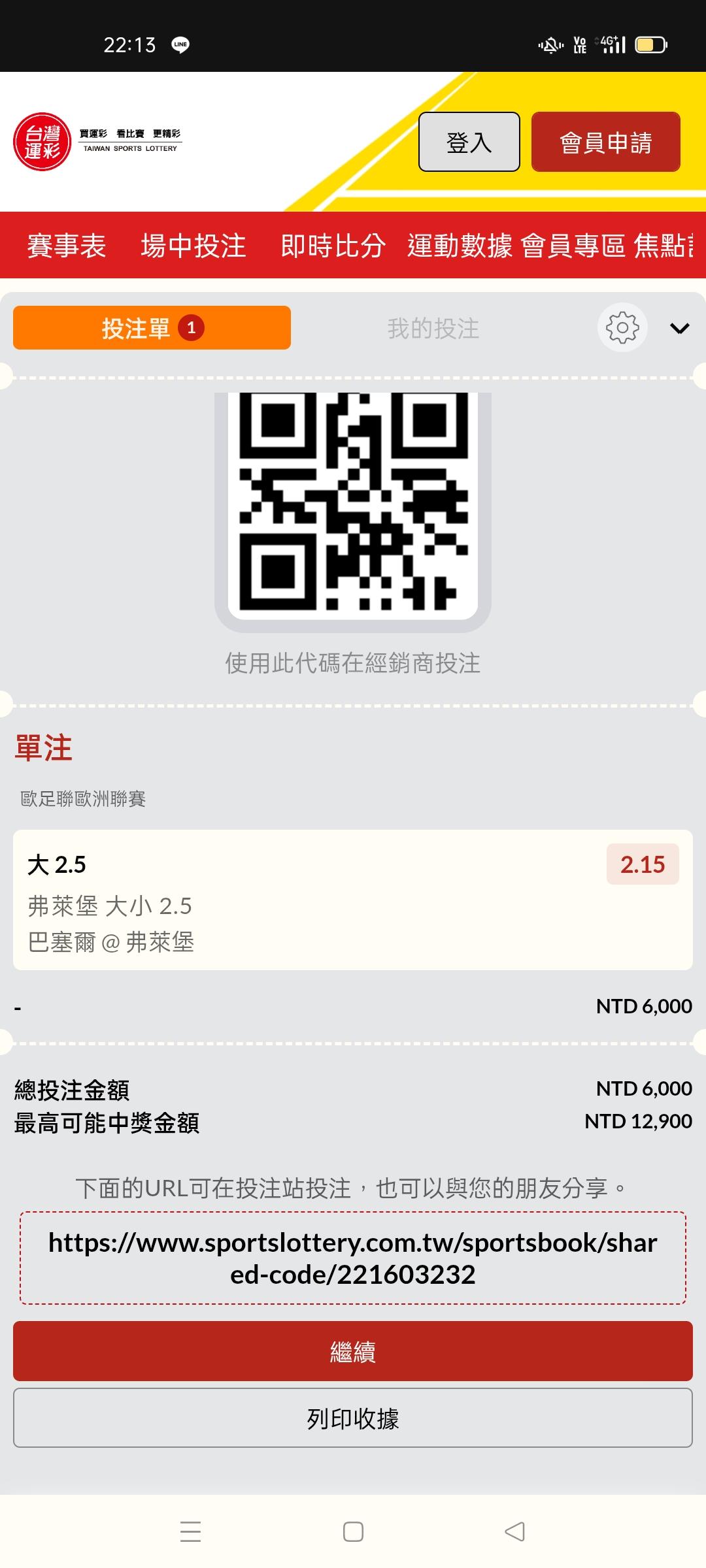Tap 列印收據 to print the receipt
Screen dimensions: 706x1568
click(353, 1418)
